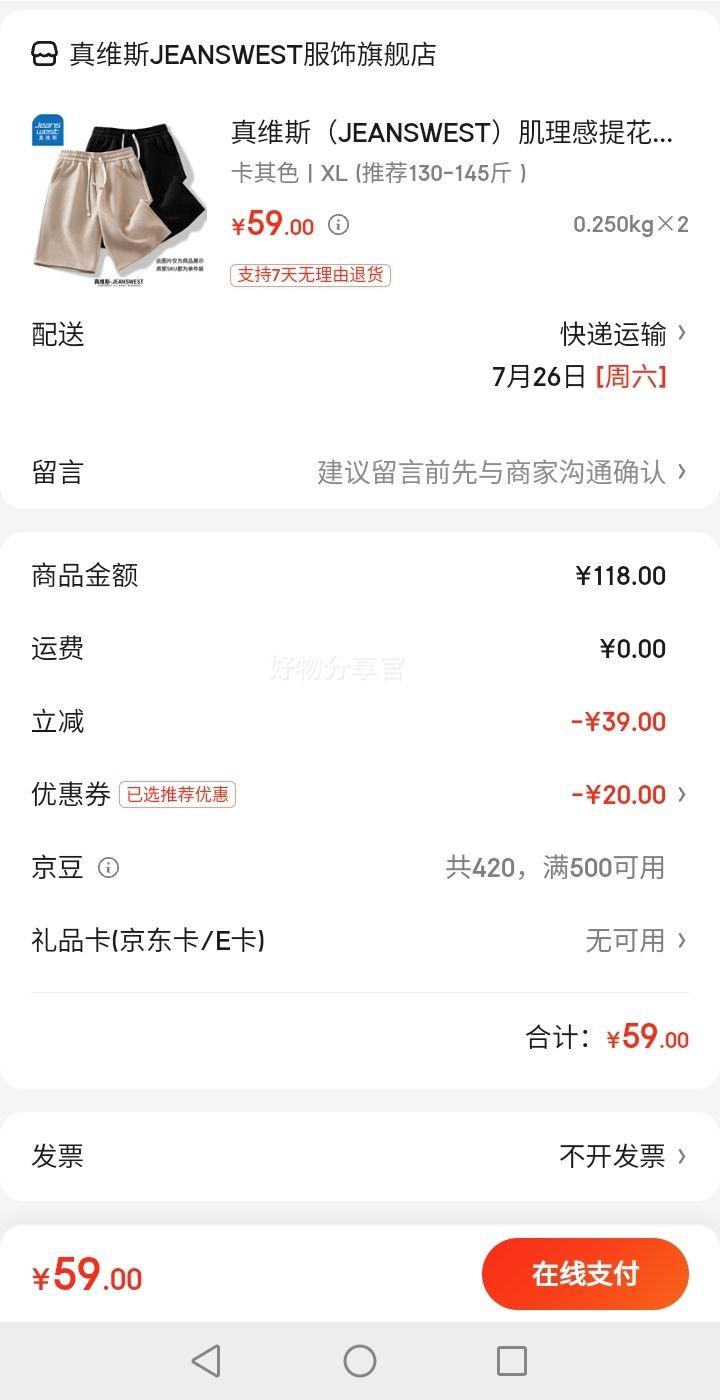The width and height of the screenshot is (720, 1400).
Task: Return to the home screen
Action: (x=360, y=1361)
